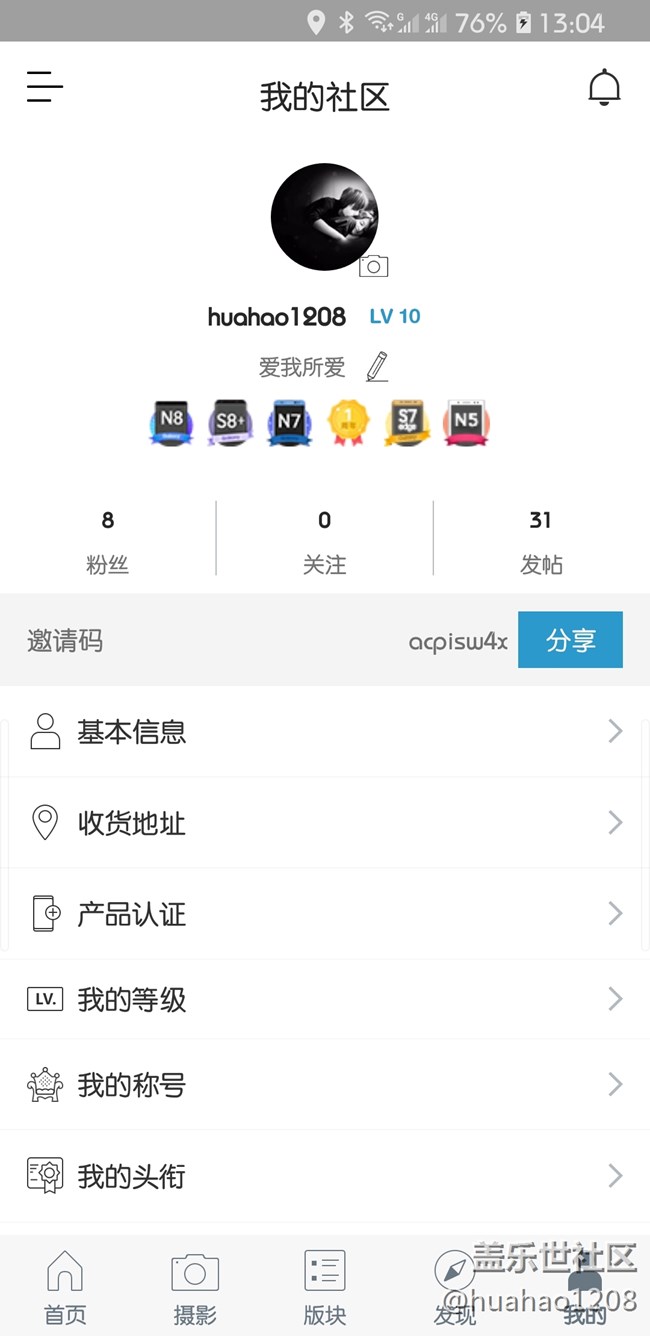Open 基本信息 row

[325, 731]
